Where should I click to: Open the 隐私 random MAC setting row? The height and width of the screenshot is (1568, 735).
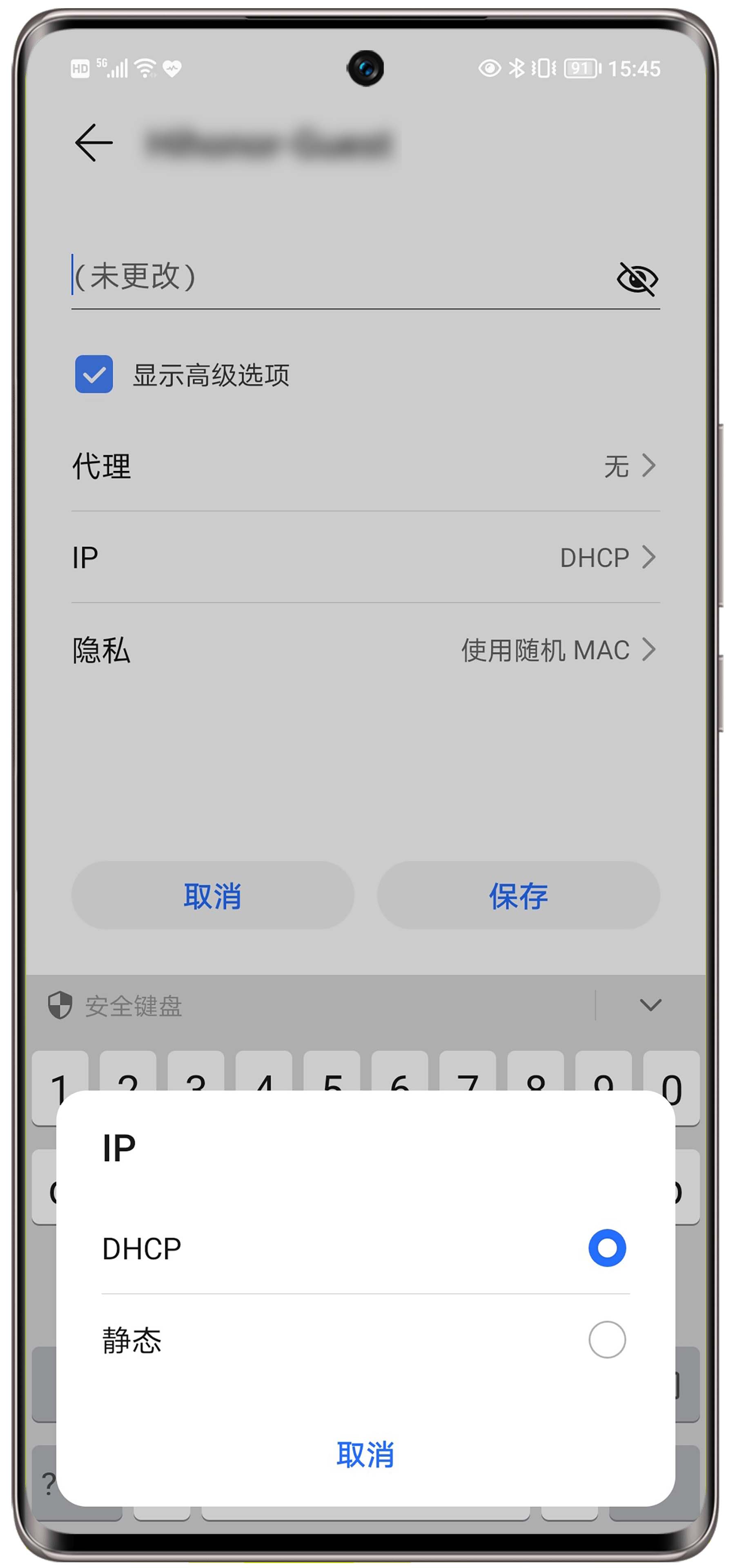point(365,650)
